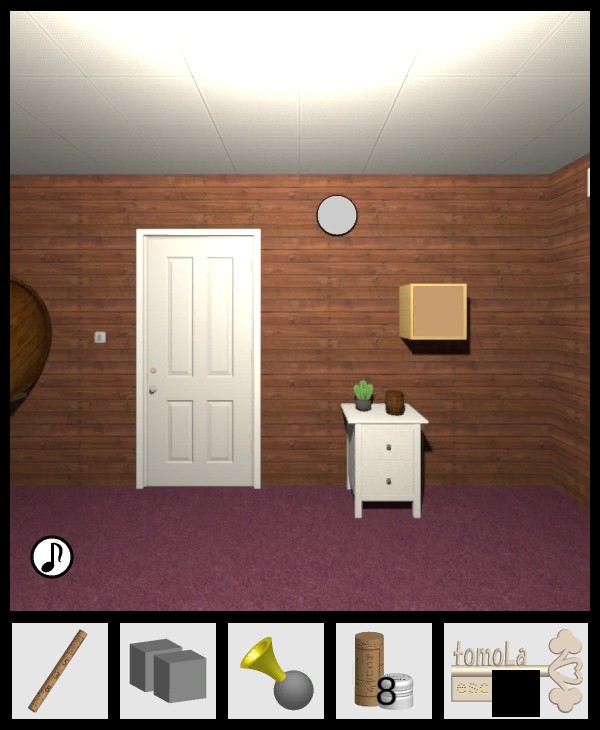600x730 pixels.
Task: Inspect the brown cup on the nightstand
Action: pos(395,402)
